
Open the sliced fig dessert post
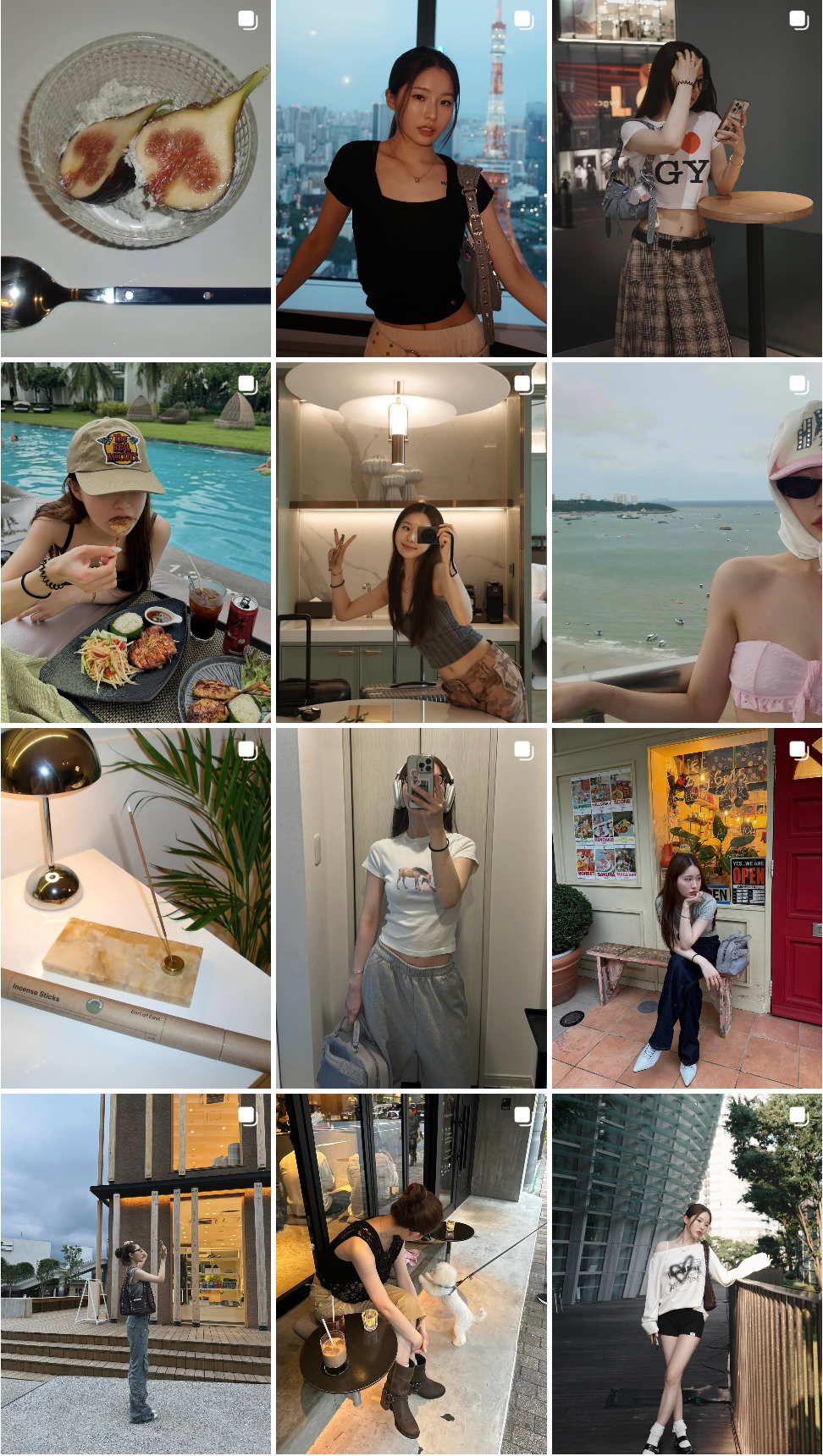click(135, 178)
